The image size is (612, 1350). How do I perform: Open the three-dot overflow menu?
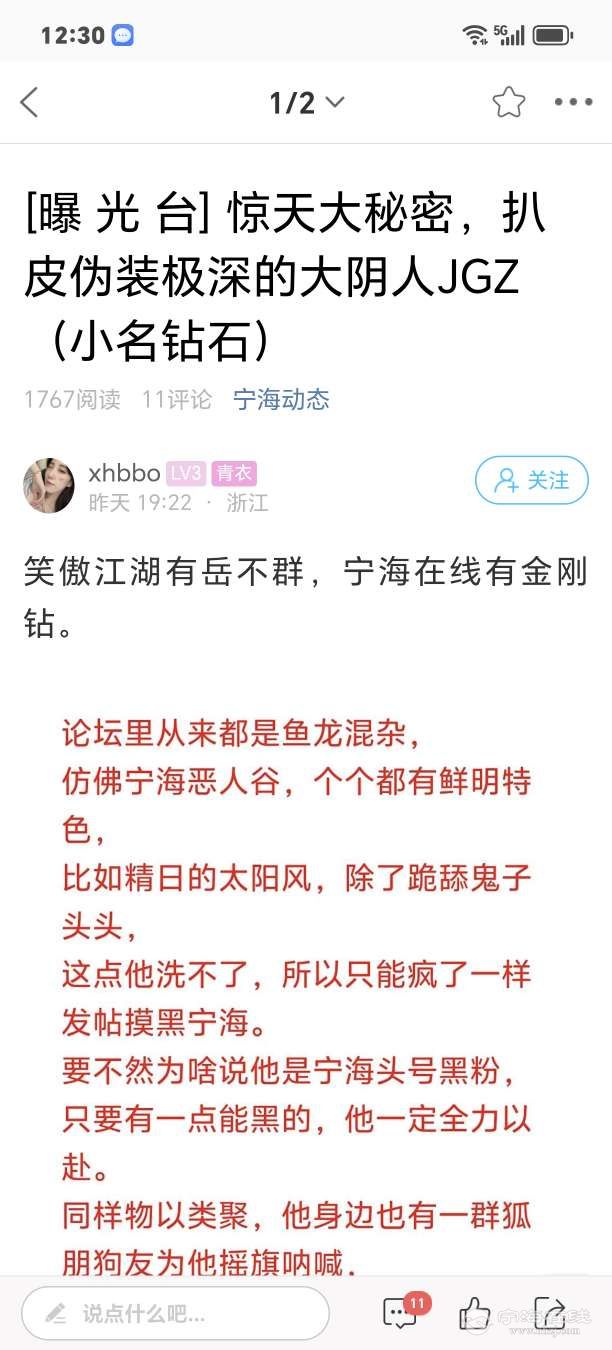tap(573, 102)
